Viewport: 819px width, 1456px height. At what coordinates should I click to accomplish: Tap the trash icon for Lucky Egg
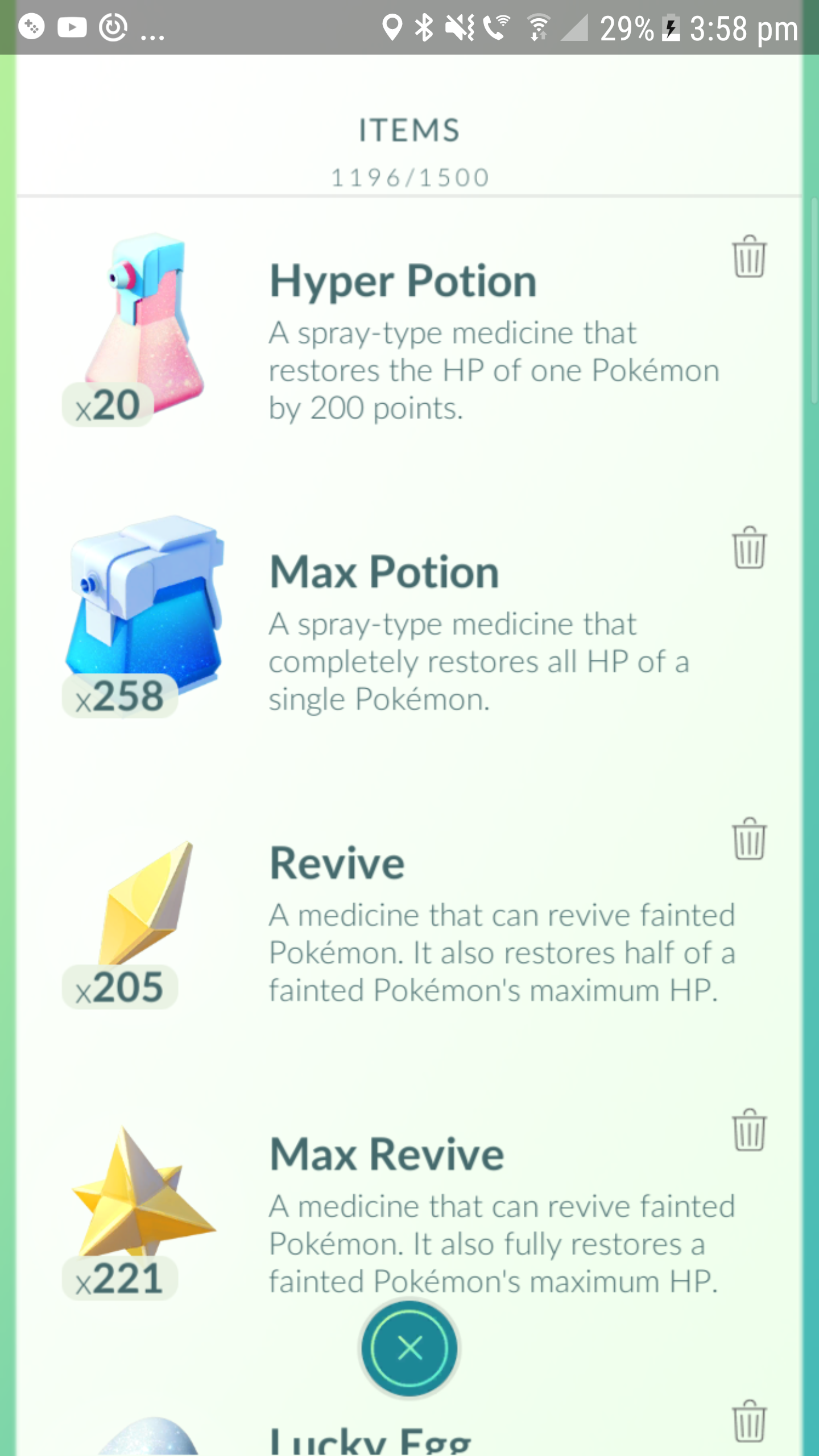click(749, 1421)
